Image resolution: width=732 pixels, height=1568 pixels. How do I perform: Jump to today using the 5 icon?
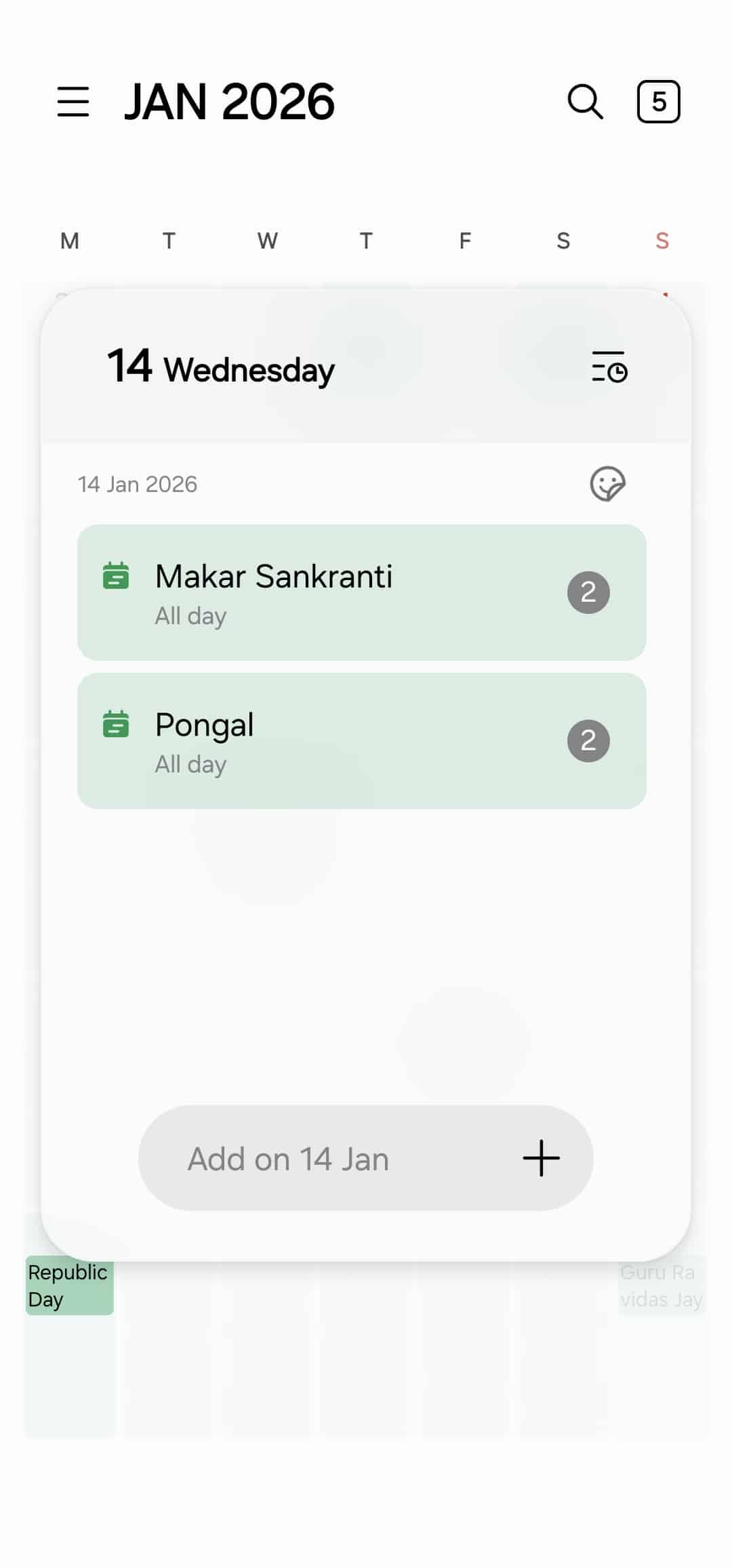pos(658,102)
